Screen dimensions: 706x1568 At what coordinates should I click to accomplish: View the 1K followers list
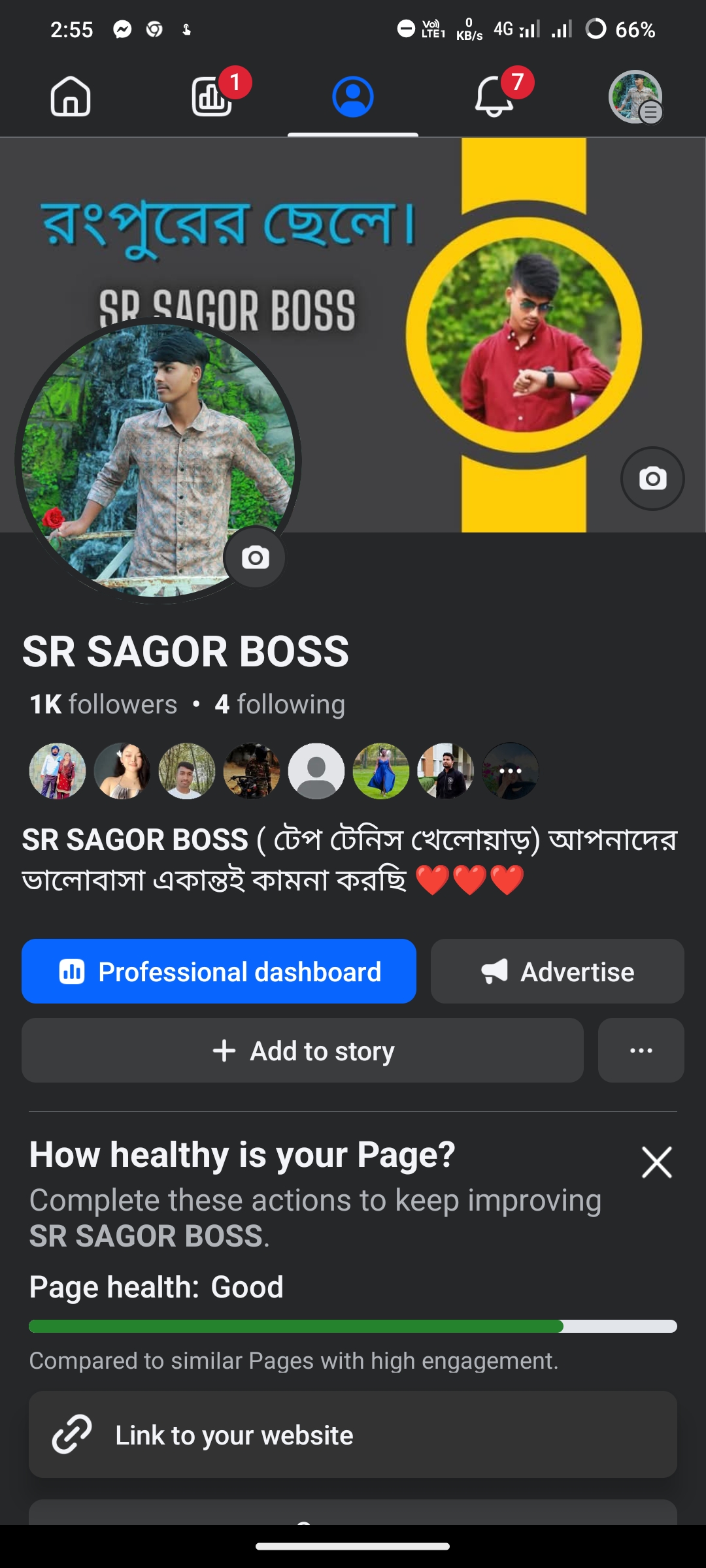(103, 704)
